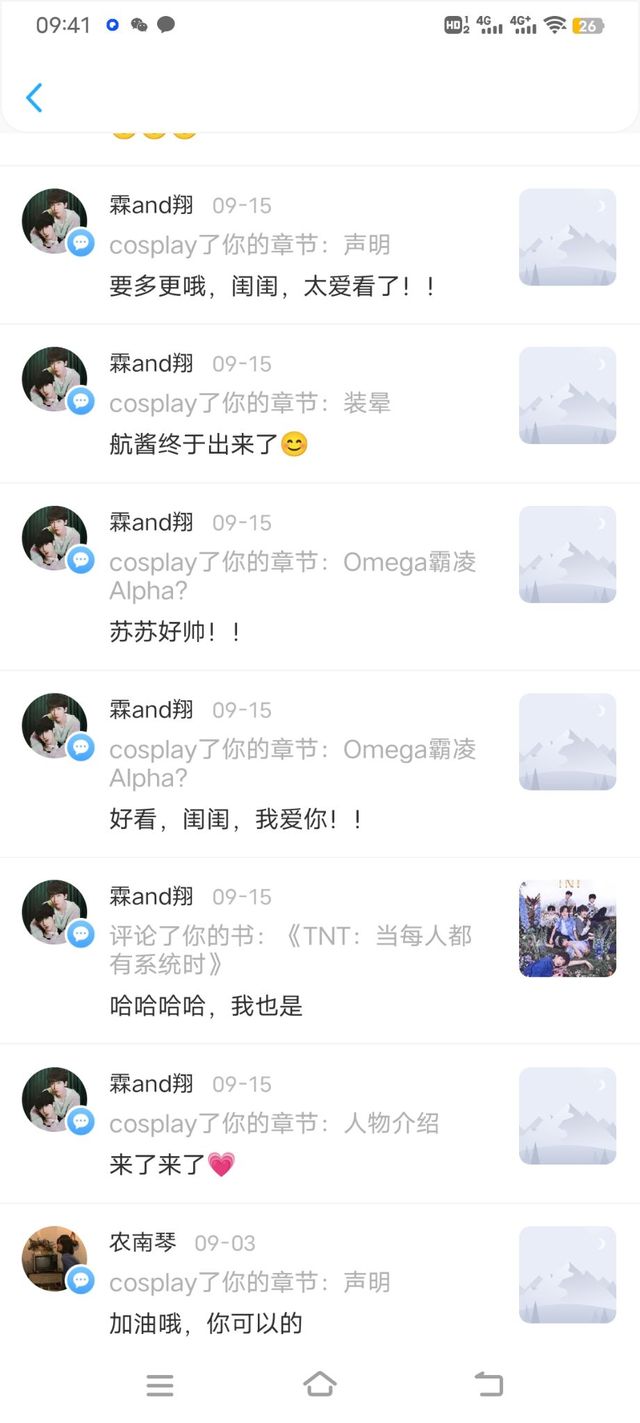Go back using the top-left arrow
This screenshot has width=640, height=1423.
click(x=34, y=98)
